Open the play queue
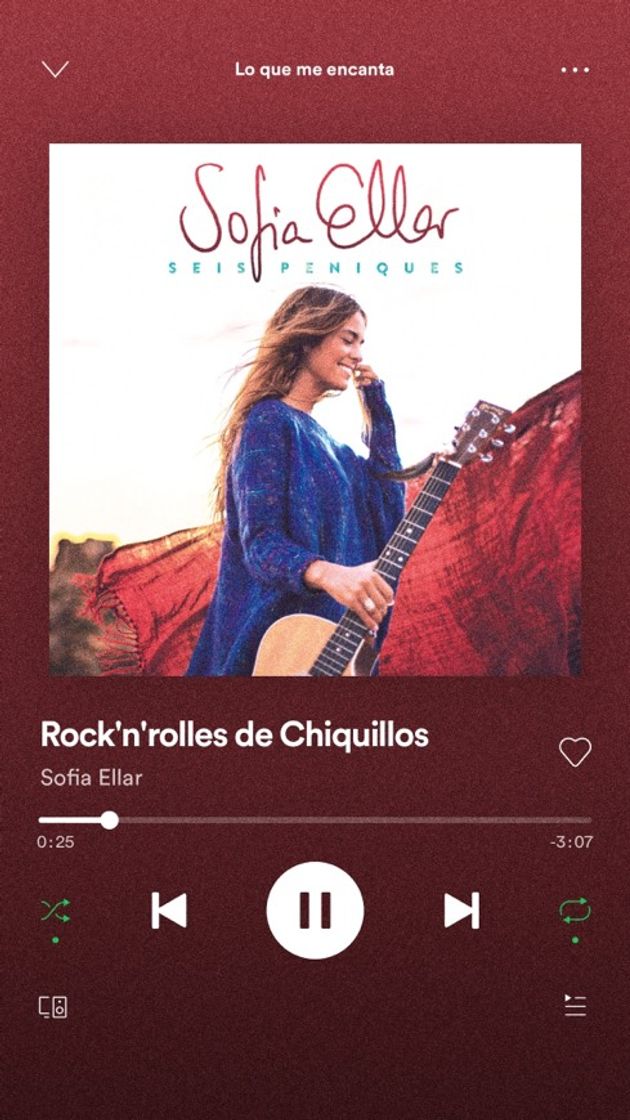 (x=575, y=1005)
